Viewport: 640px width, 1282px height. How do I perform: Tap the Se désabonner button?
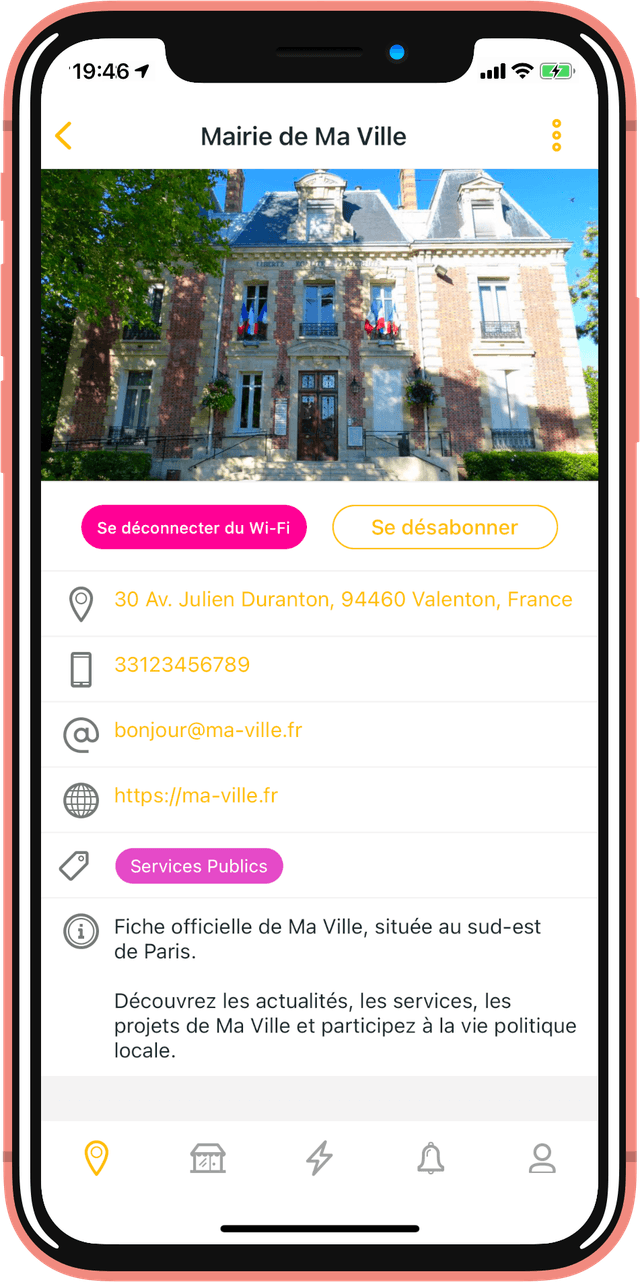click(444, 527)
